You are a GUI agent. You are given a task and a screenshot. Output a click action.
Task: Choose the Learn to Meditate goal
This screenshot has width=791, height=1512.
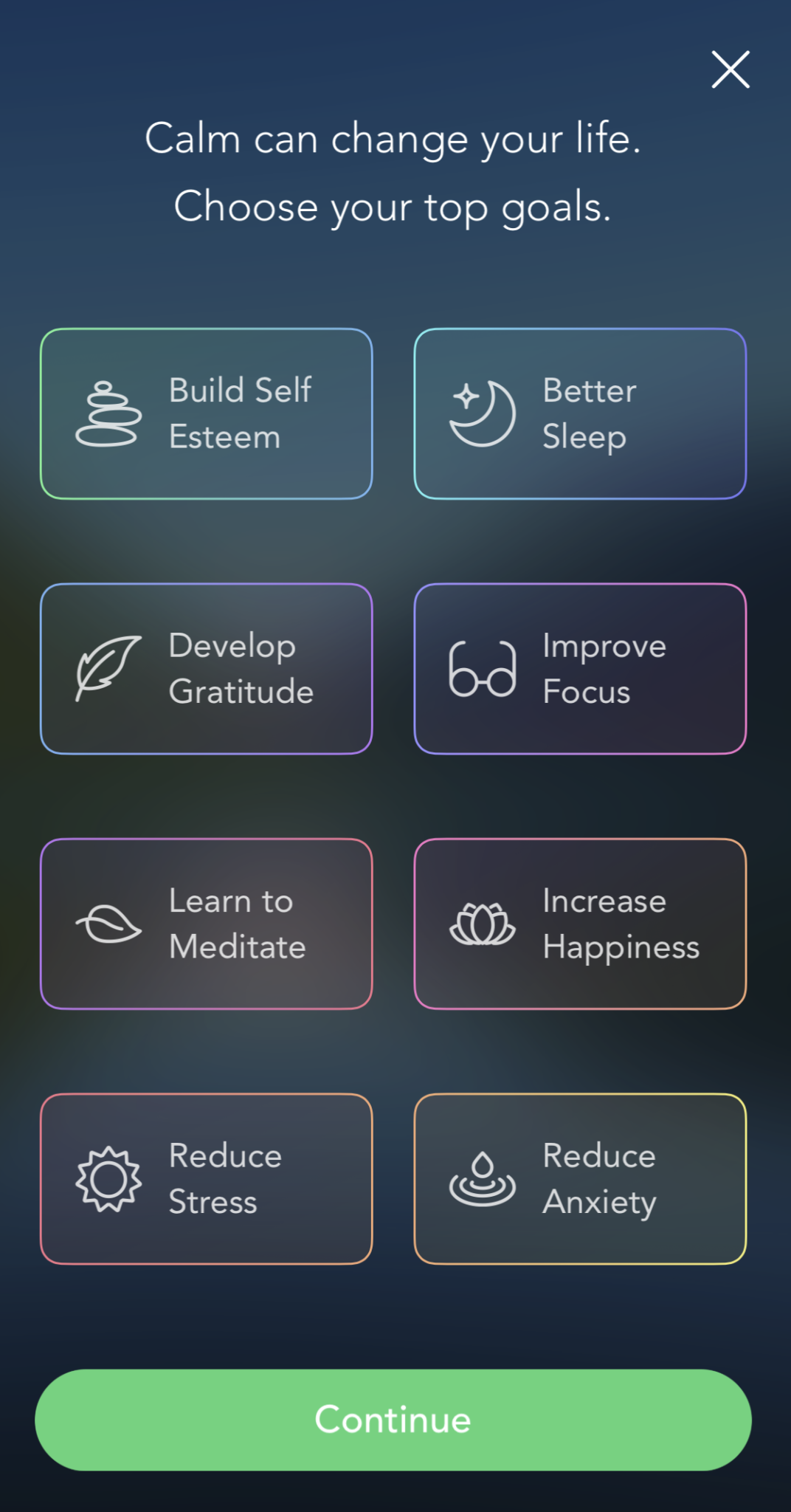[206, 924]
